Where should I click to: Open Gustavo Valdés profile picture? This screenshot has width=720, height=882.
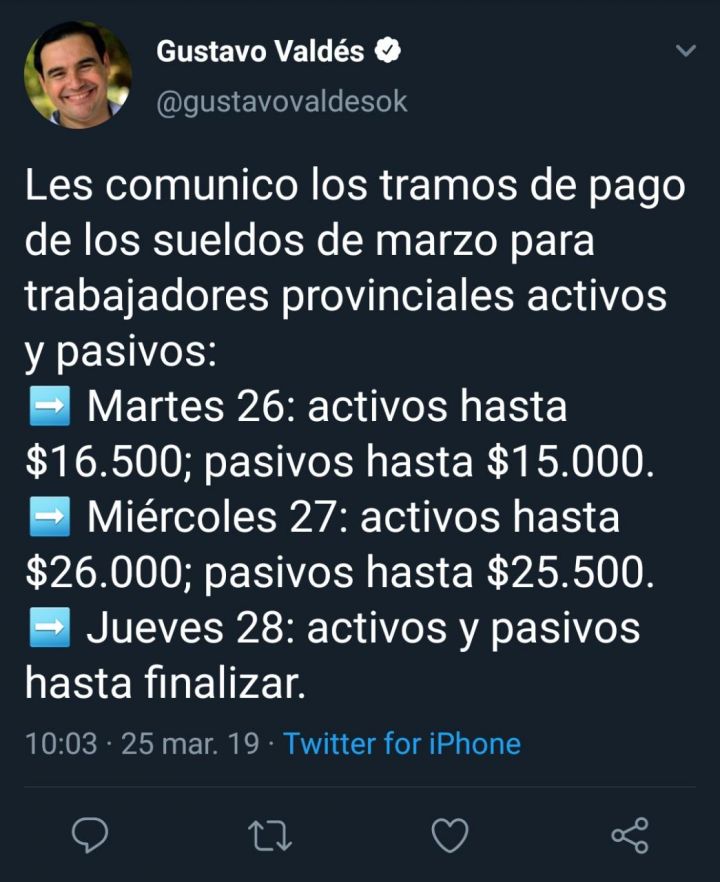click(77, 75)
